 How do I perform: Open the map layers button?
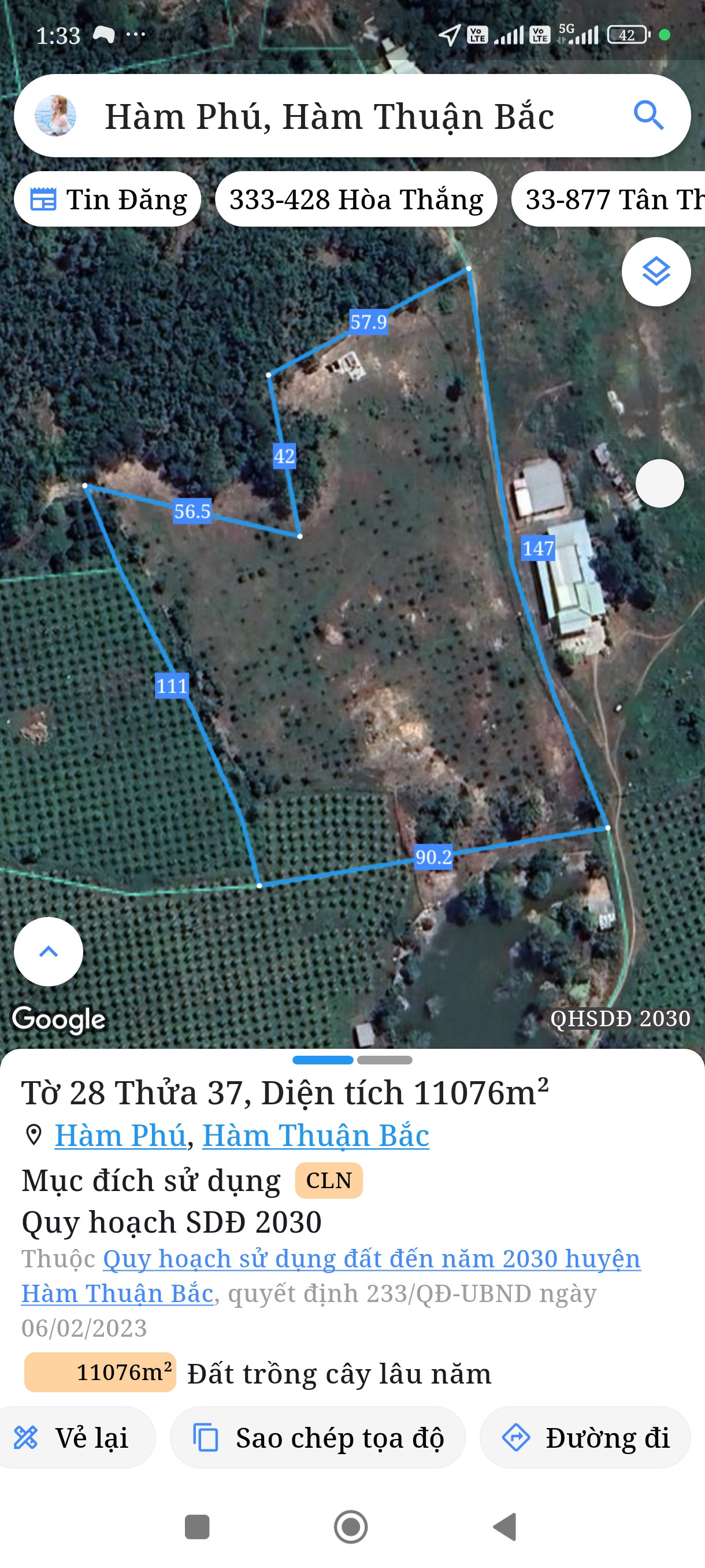tap(656, 272)
